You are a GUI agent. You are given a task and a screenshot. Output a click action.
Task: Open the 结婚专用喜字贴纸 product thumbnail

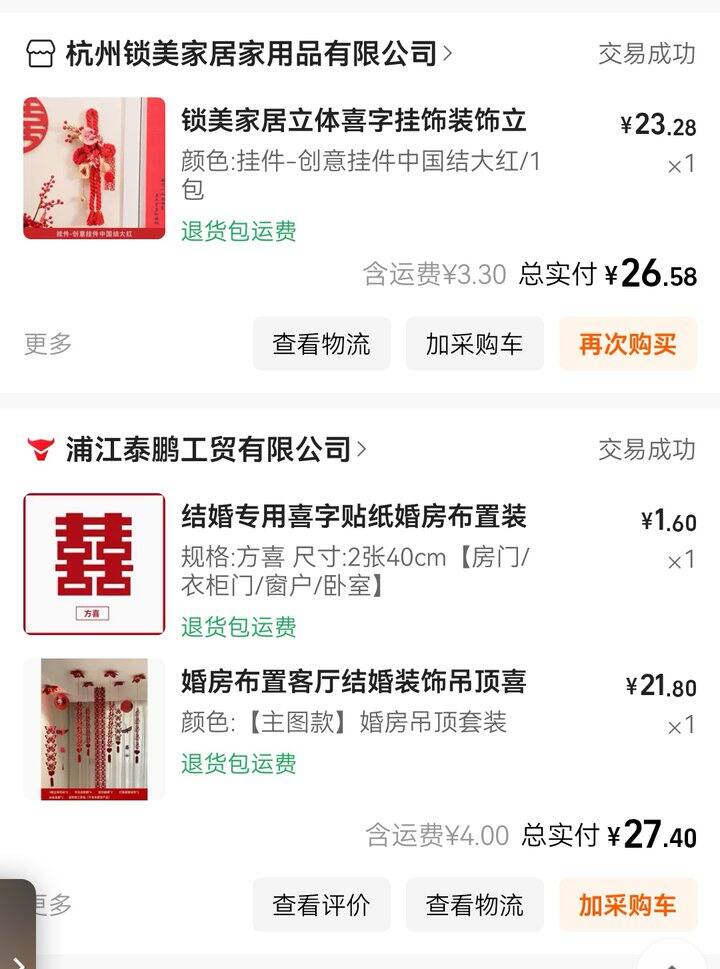point(94,564)
